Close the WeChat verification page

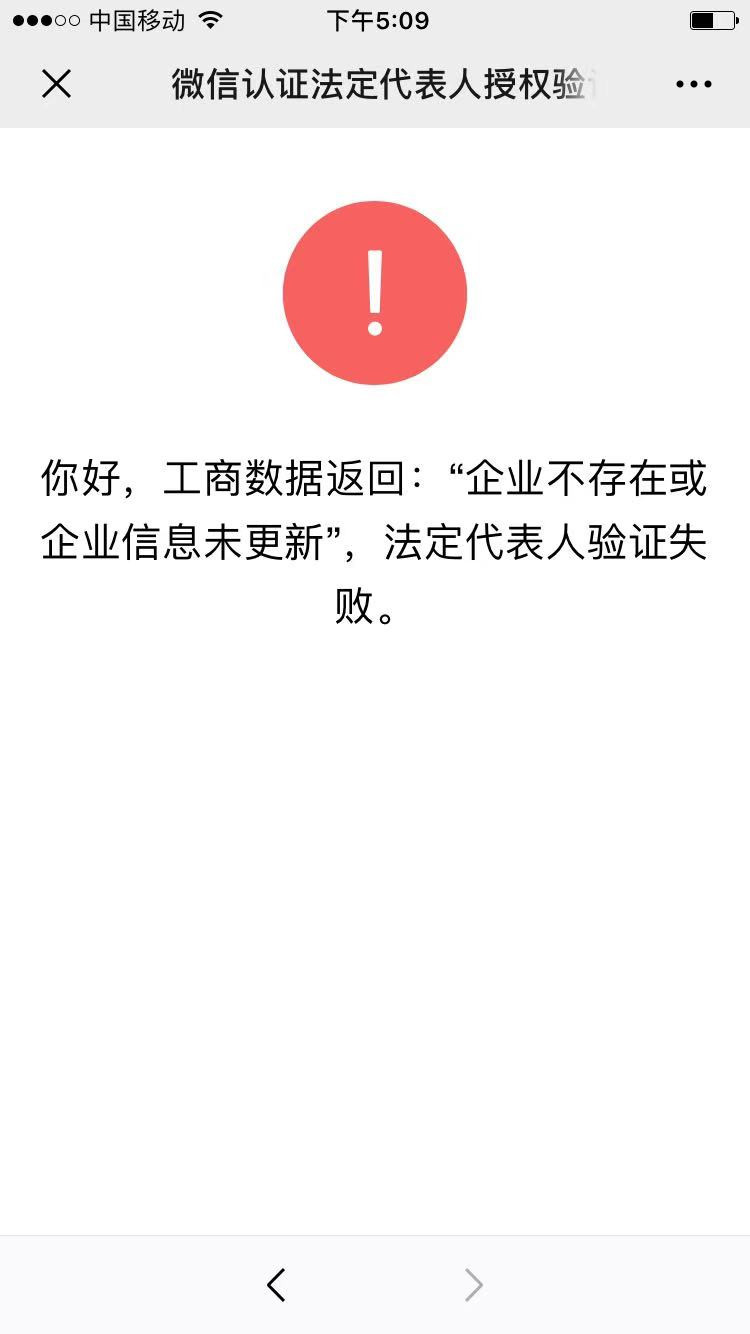[57, 84]
